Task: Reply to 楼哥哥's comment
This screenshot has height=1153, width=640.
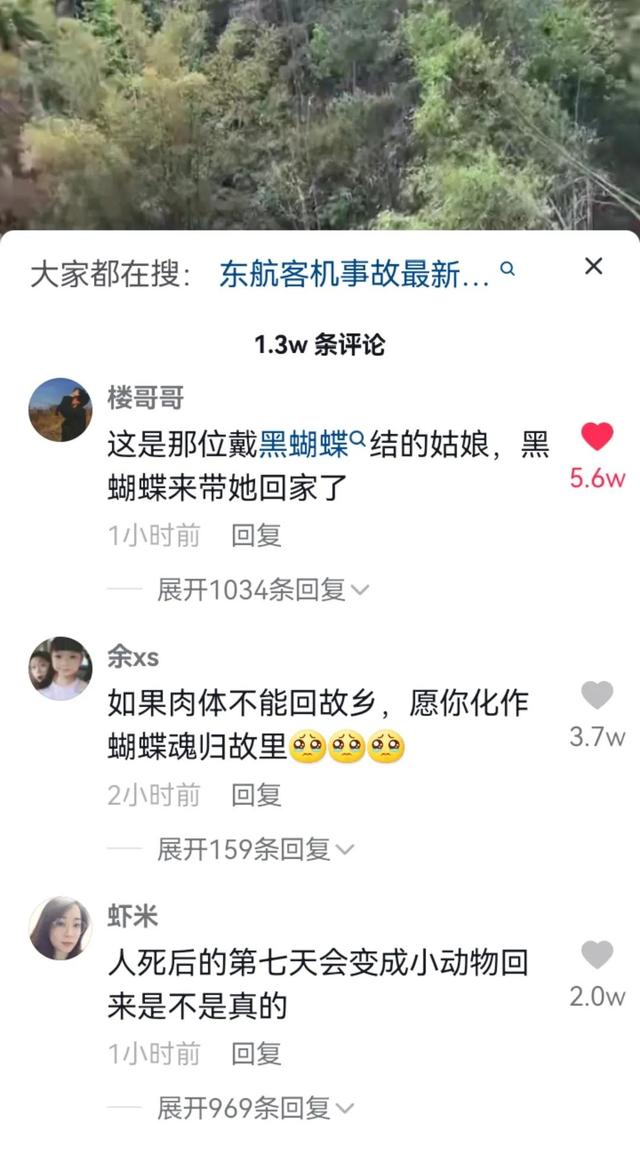Action: pyautogui.click(x=257, y=535)
